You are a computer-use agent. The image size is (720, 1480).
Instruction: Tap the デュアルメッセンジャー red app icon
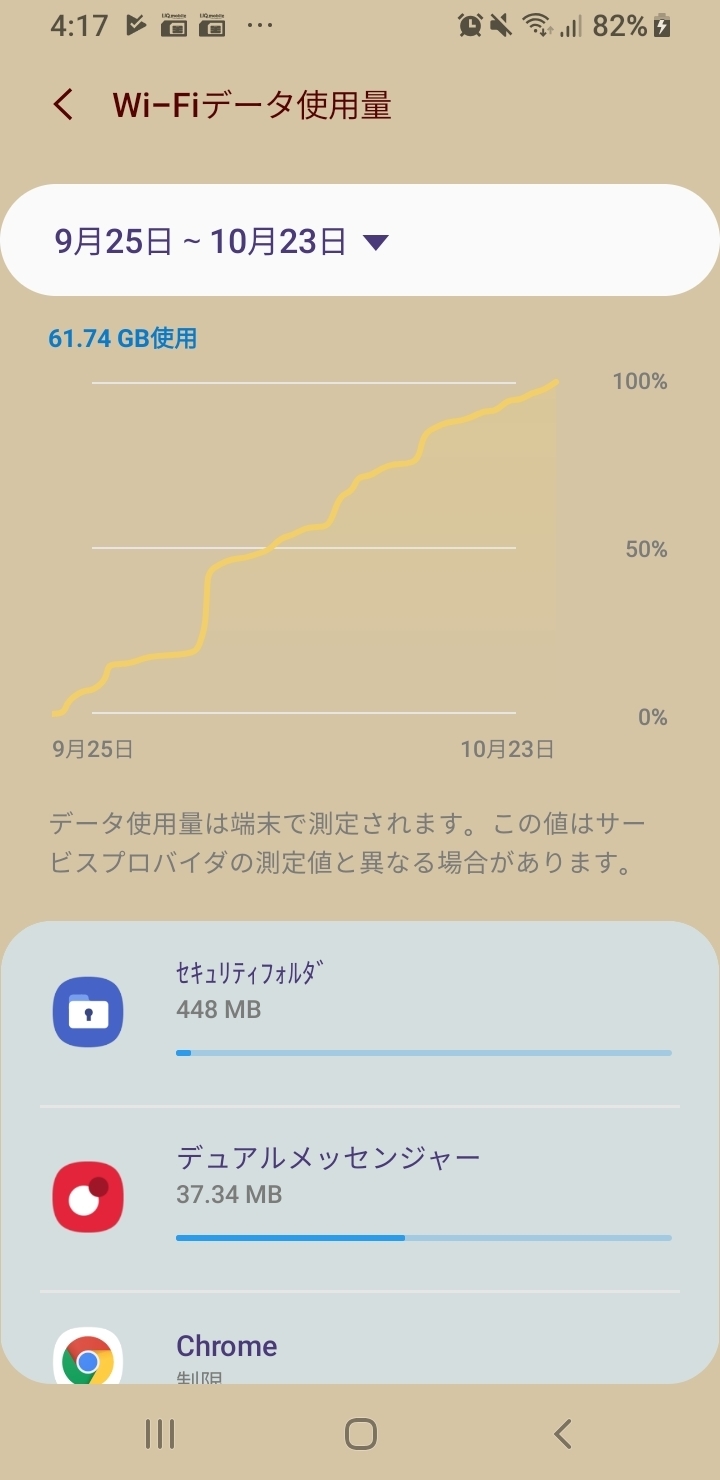[x=88, y=1196]
